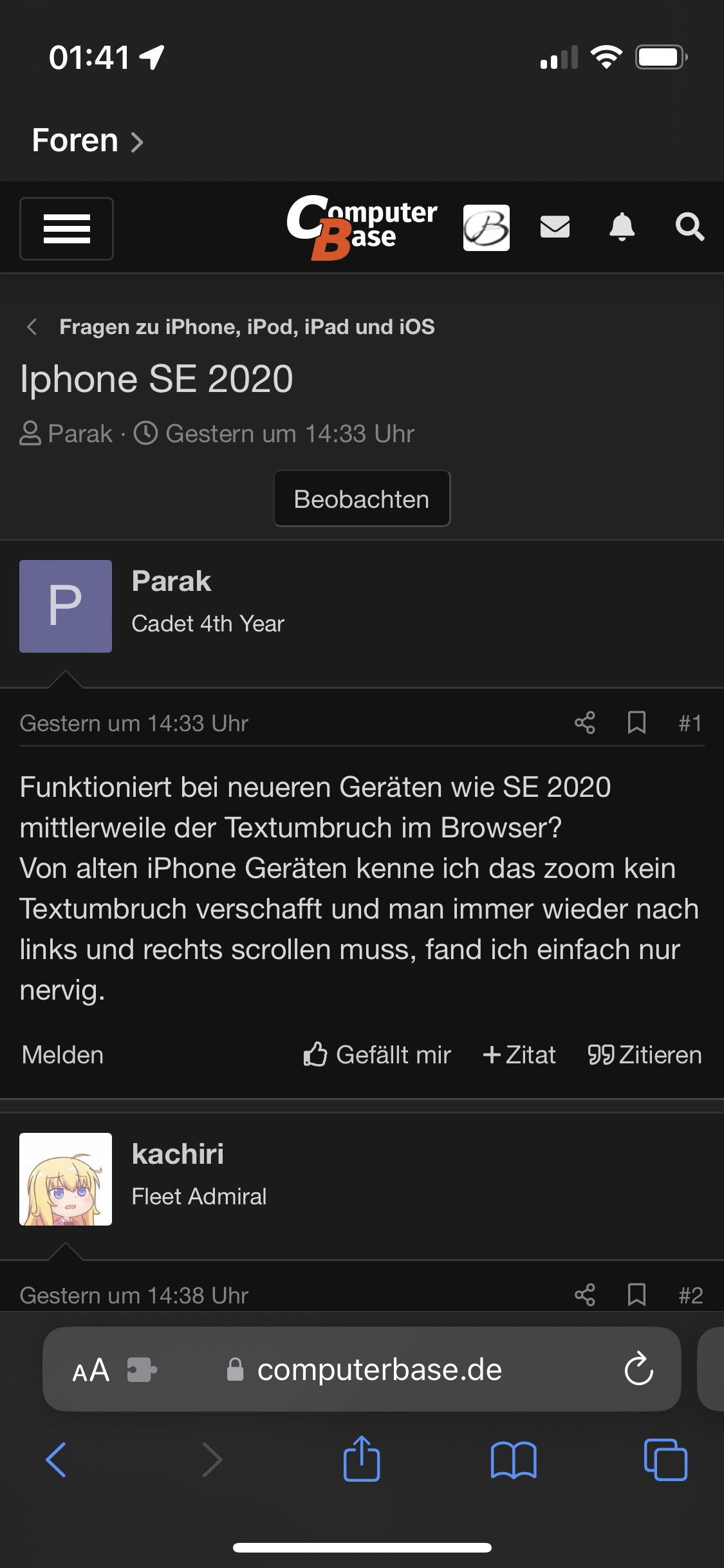Open Parak's profile
The height and width of the screenshot is (1568, 724).
[x=171, y=581]
